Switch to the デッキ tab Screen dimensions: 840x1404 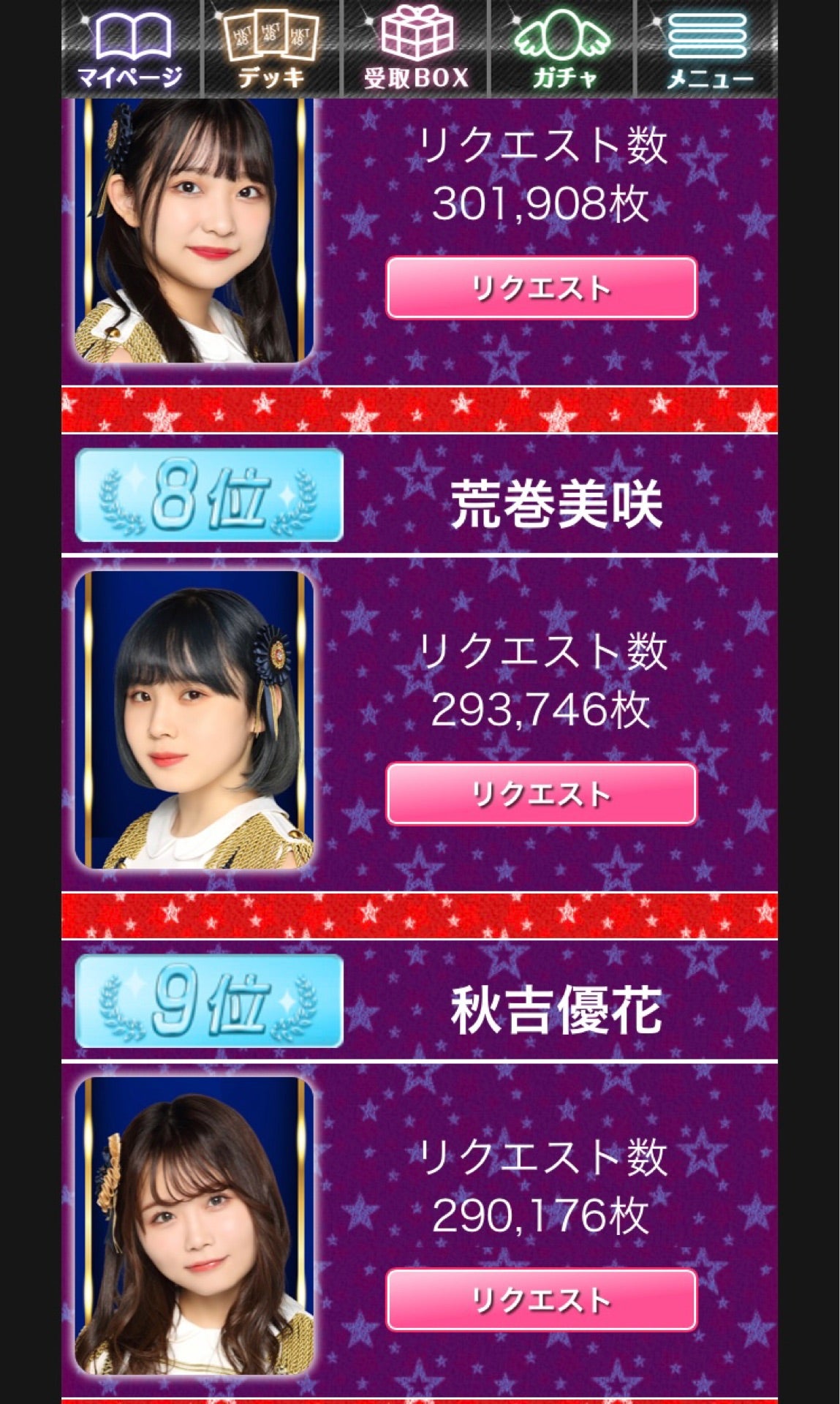pyautogui.click(x=271, y=49)
